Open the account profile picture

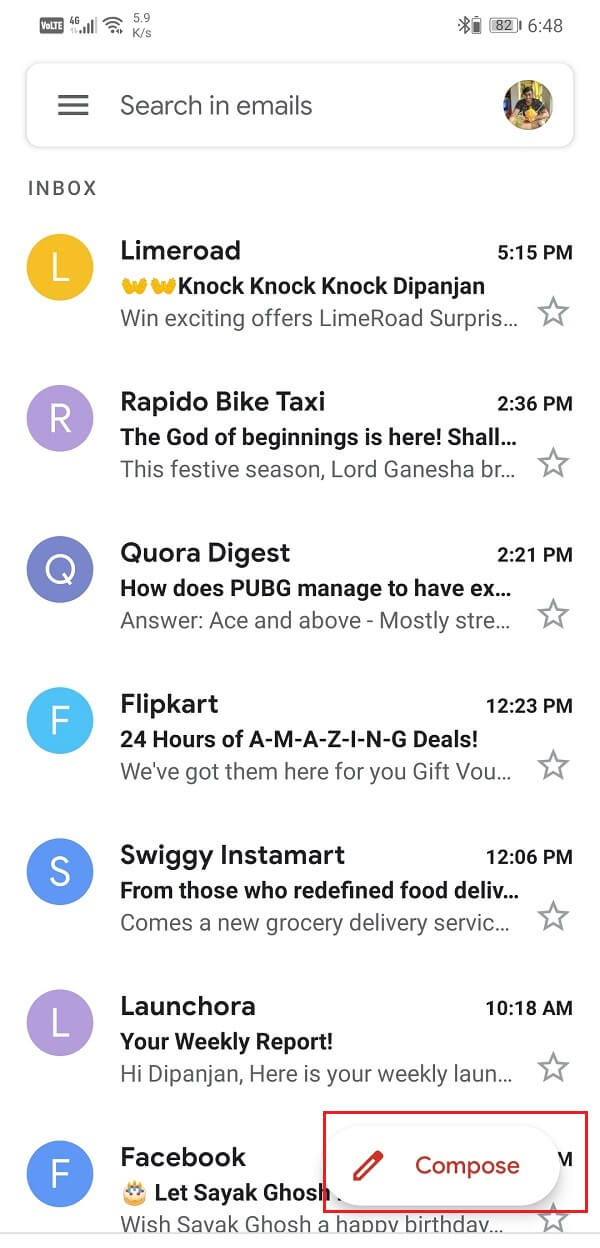click(528, 105)
